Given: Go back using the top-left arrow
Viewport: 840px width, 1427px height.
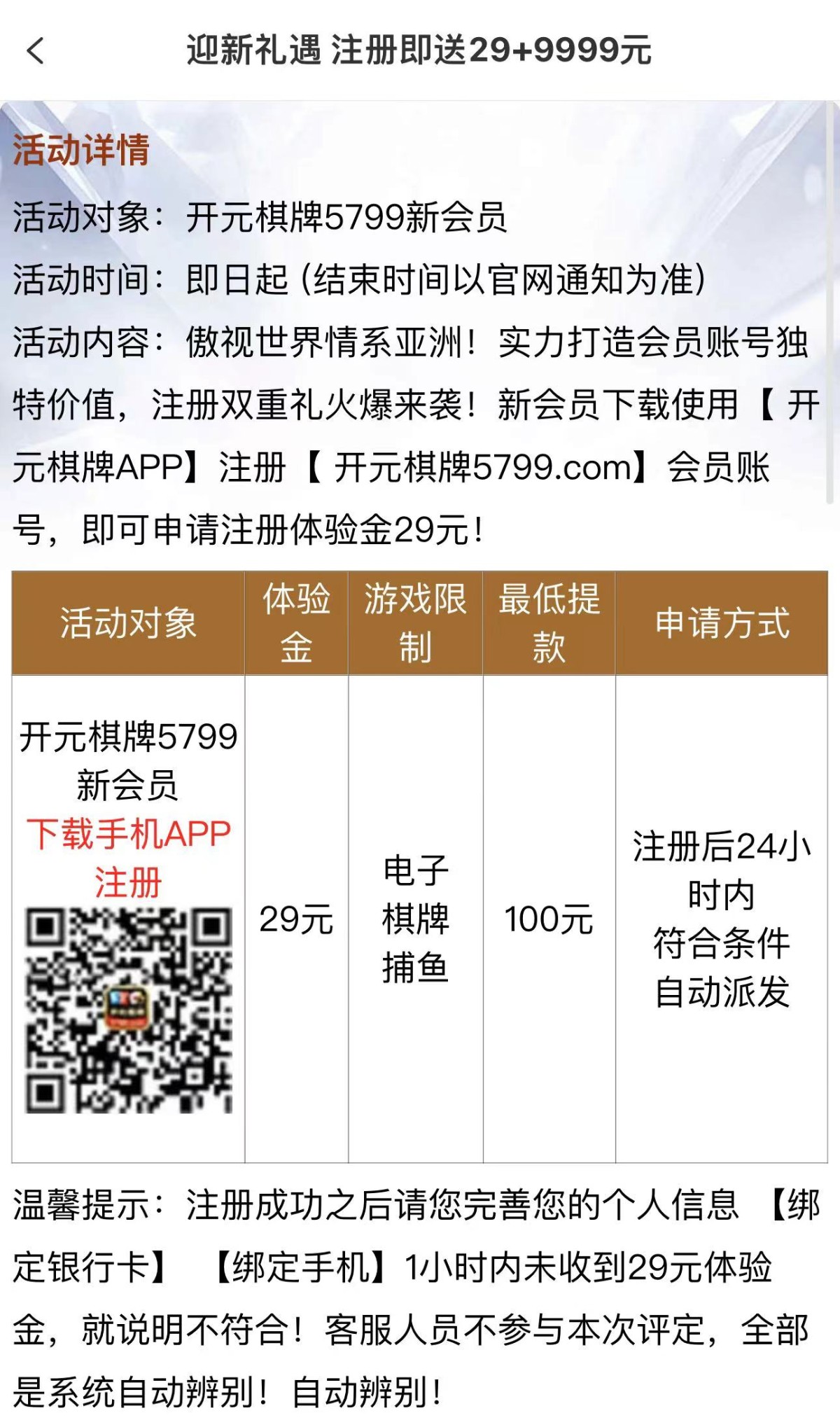Looking at the screenshot, I should pyautogui.click(x=35, y=50).
